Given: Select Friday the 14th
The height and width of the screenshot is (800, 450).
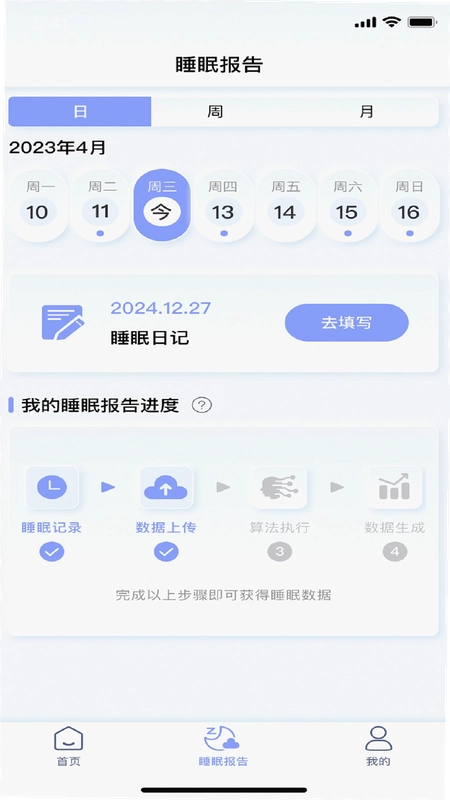Looking at the screenshot, I should tap(285, 206).
